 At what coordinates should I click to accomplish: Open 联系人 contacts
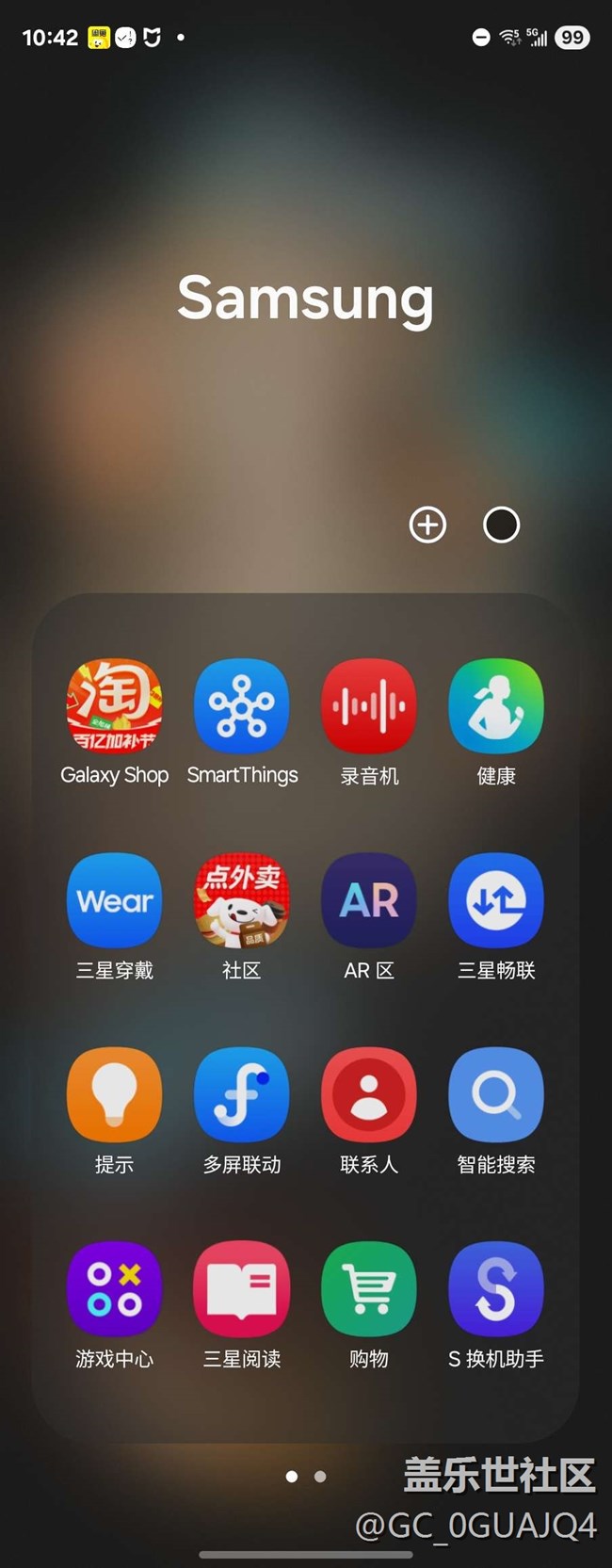pyautogui.click(x=369, y=1094)
